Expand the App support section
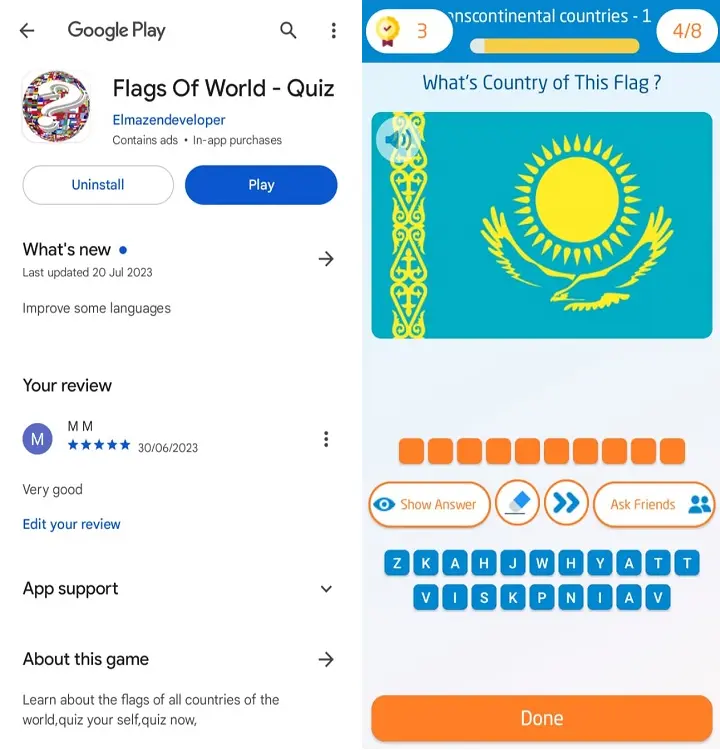Image resolution: width=720 pixels, height=750 pixels. [325, 589]
